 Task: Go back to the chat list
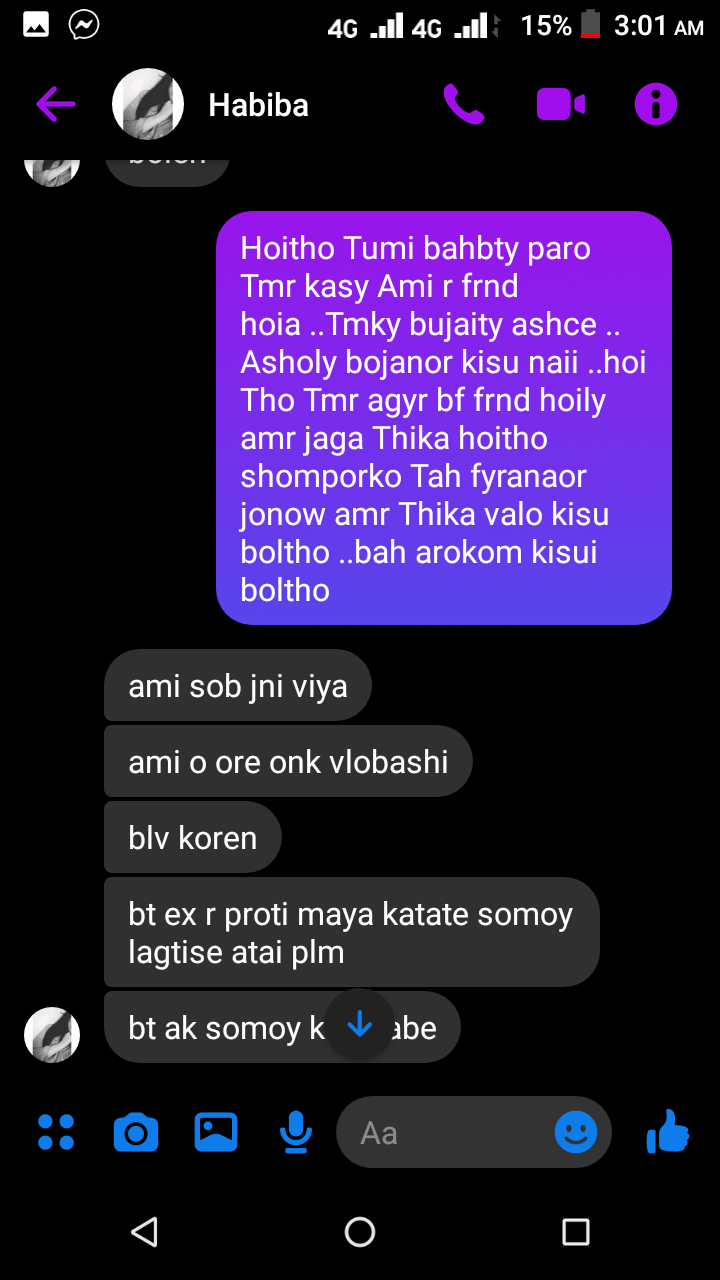(x=55, y=104)
